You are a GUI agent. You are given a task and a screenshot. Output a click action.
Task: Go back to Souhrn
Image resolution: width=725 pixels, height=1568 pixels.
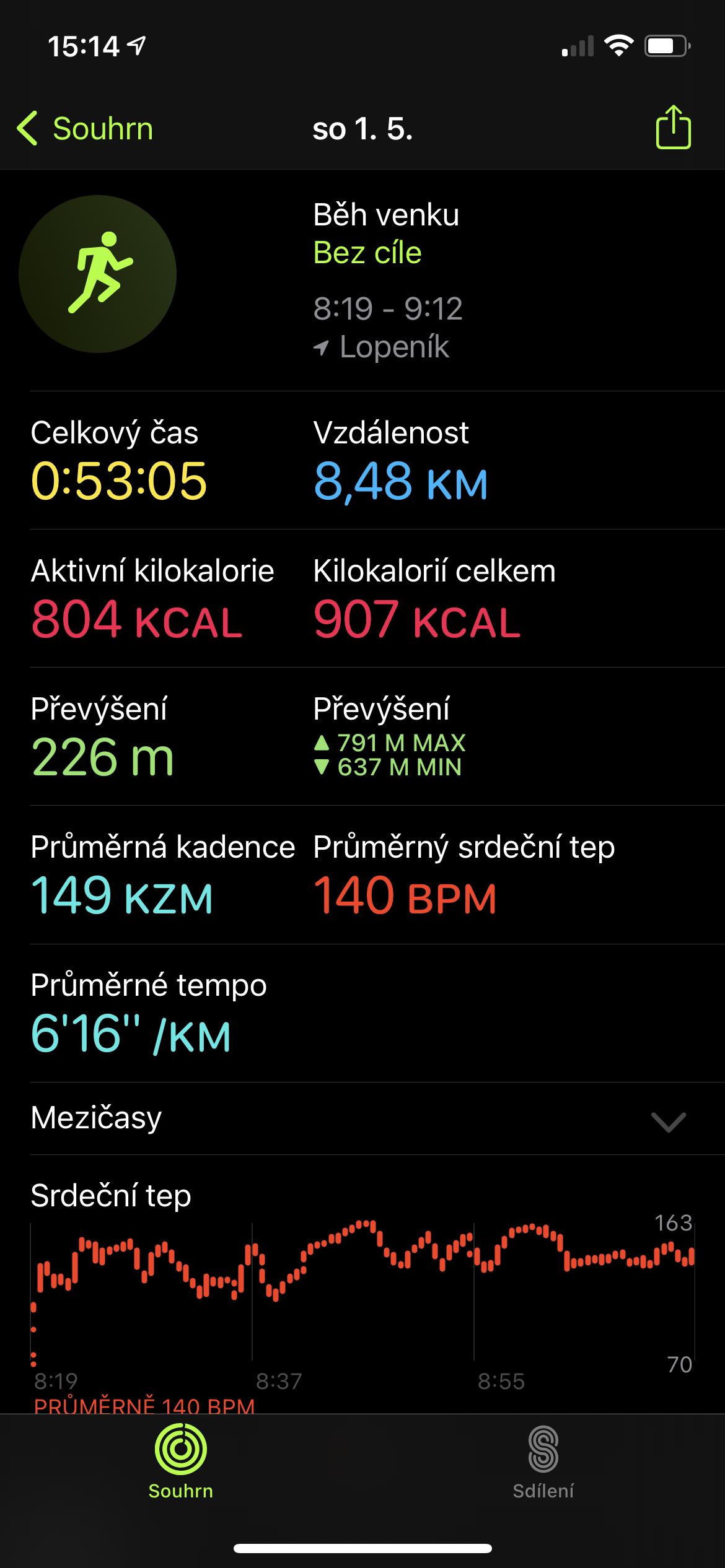tap(85, 129)
